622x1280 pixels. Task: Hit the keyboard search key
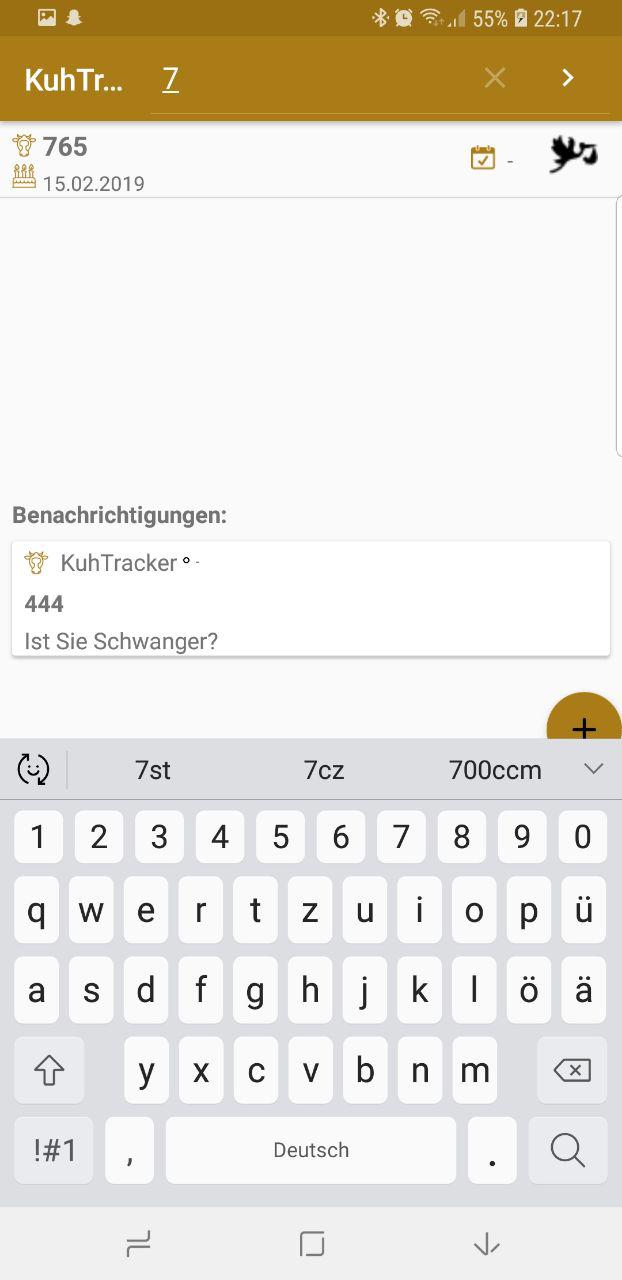567,1150
